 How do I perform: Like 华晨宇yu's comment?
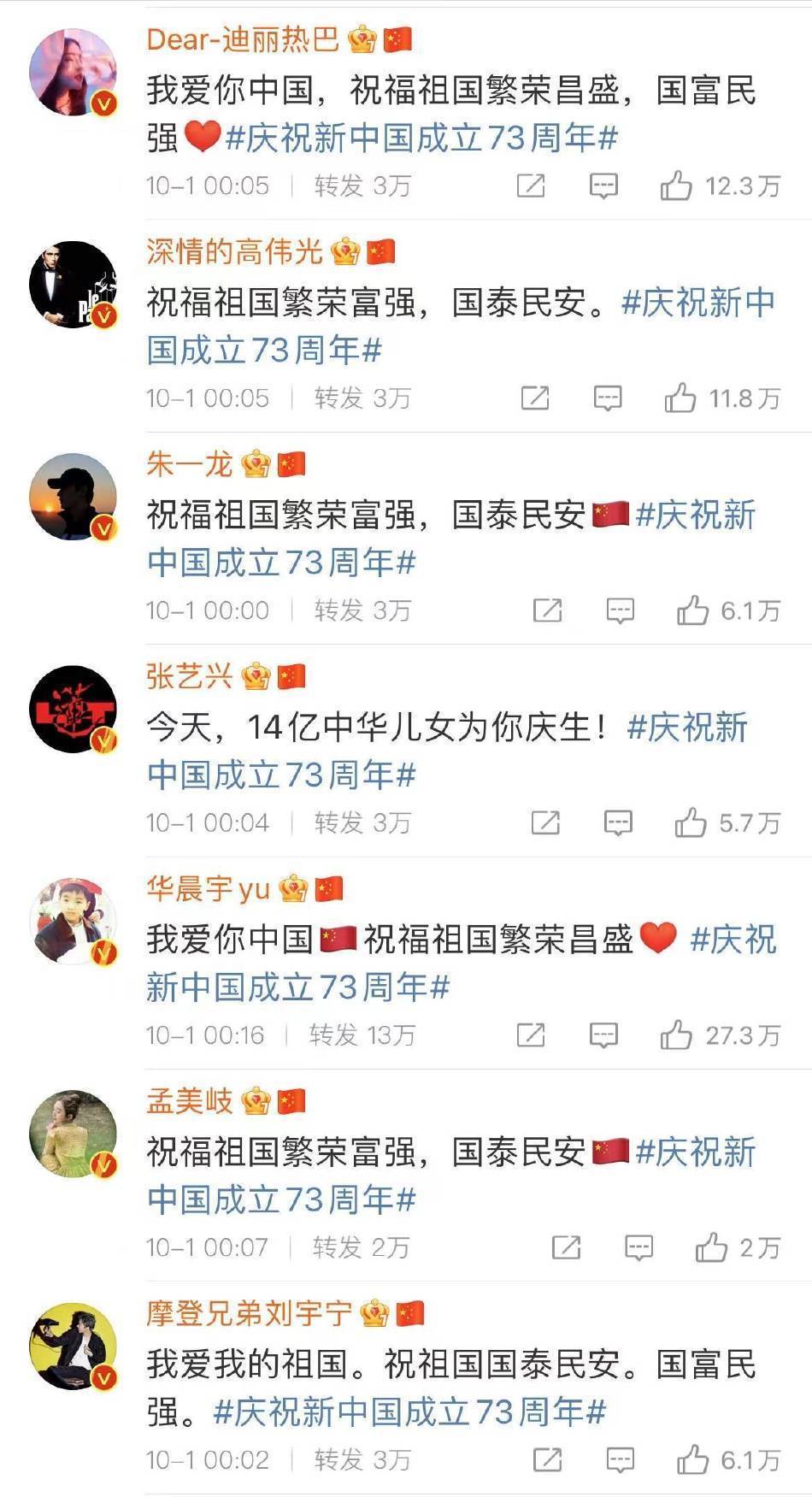[x=676, y=1035]
